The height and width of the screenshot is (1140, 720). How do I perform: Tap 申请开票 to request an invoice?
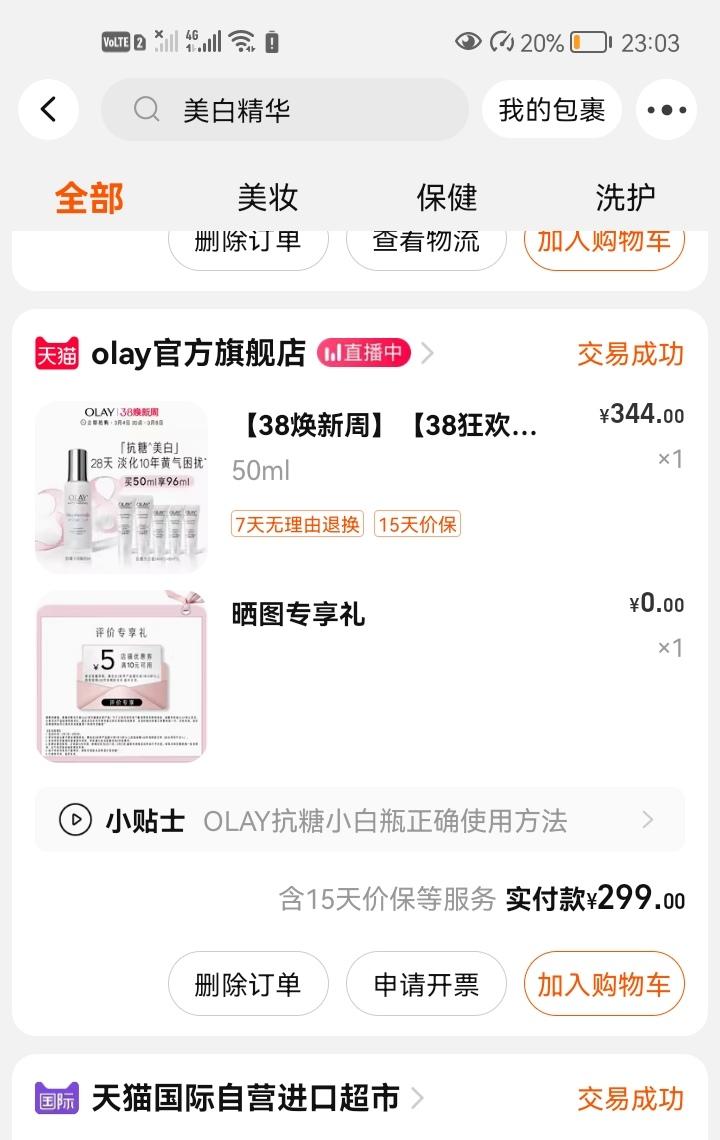426,984
